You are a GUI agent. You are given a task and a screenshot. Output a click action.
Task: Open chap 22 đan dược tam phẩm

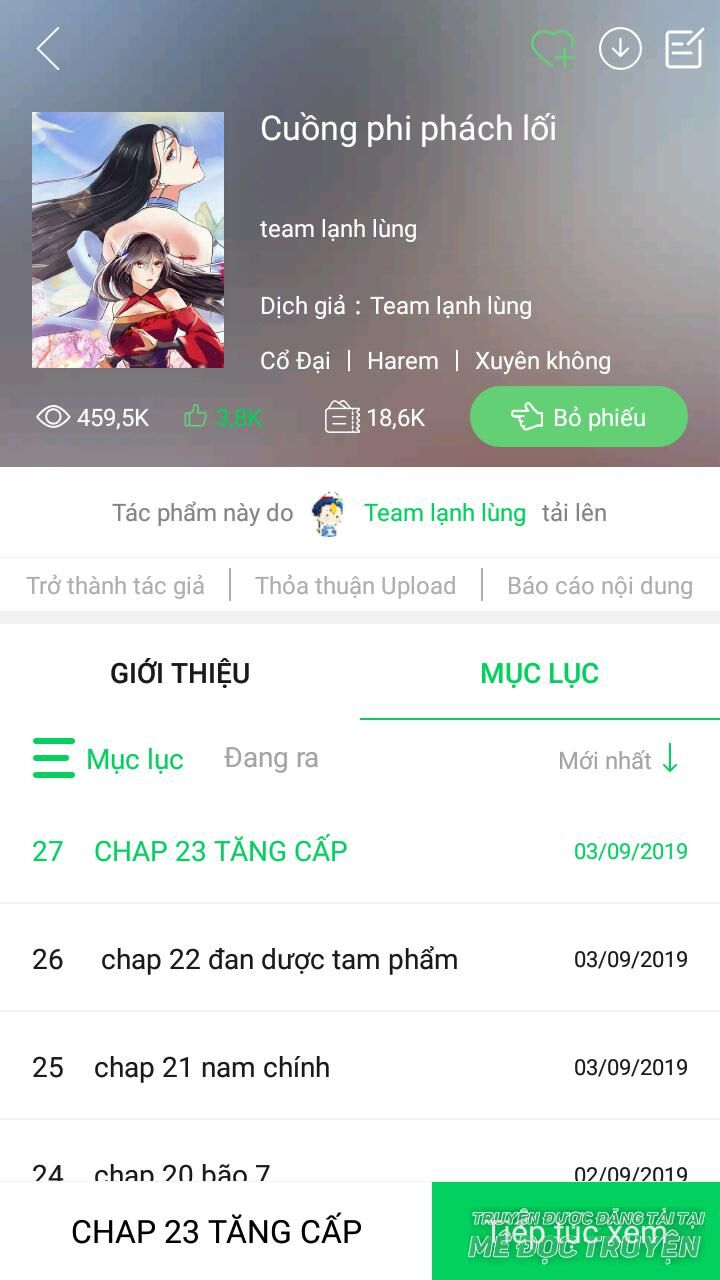tap(279, 958)
